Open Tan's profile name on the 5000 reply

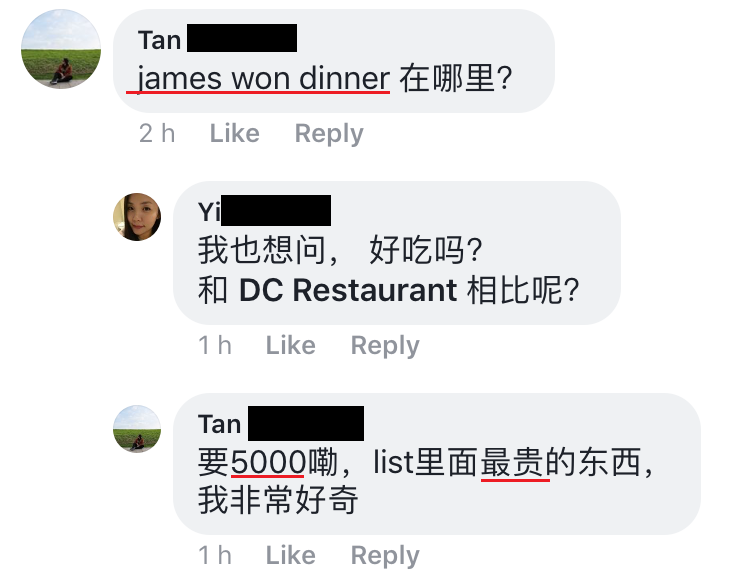(x=220, y=424)
